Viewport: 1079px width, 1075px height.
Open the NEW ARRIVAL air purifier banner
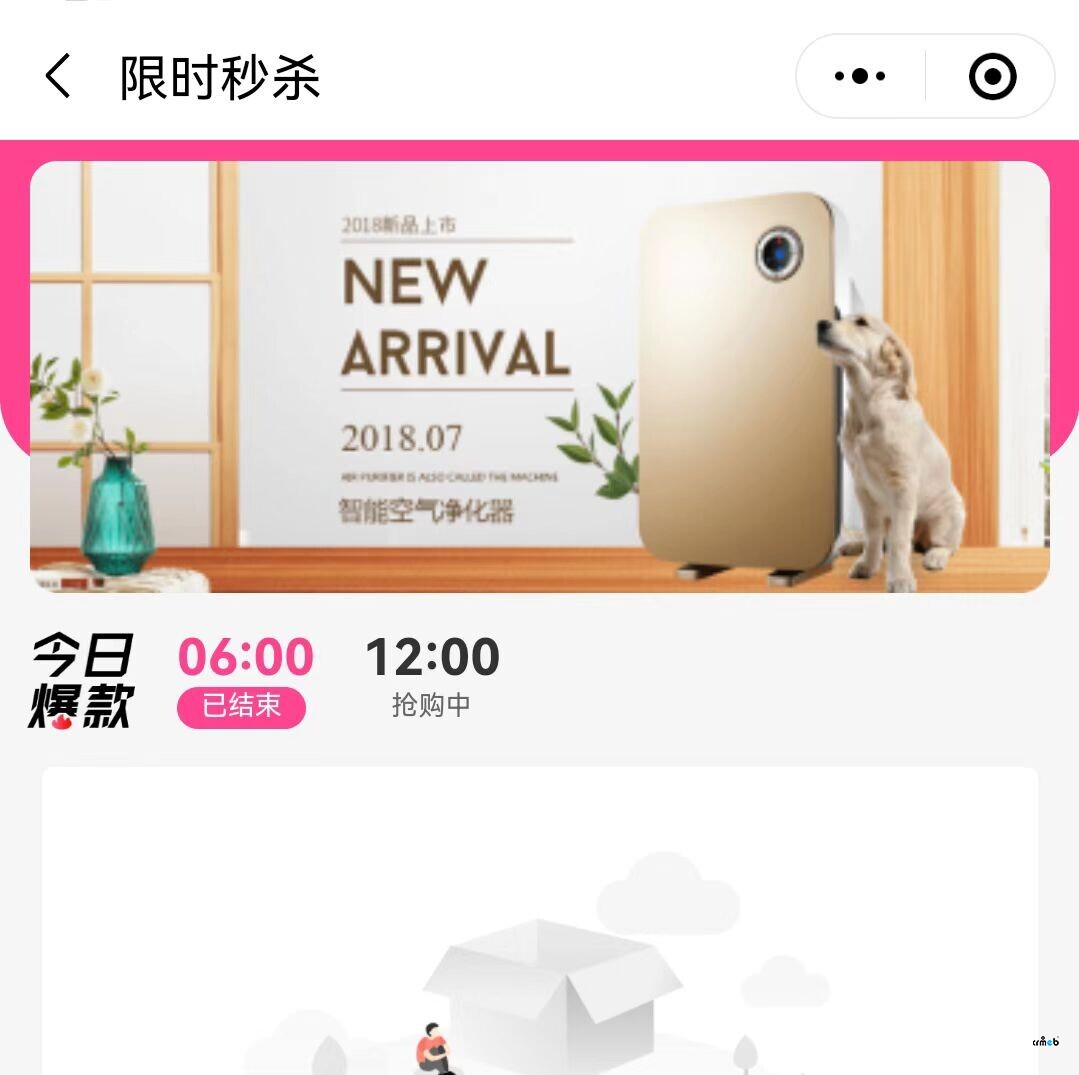tap(539, 376)
